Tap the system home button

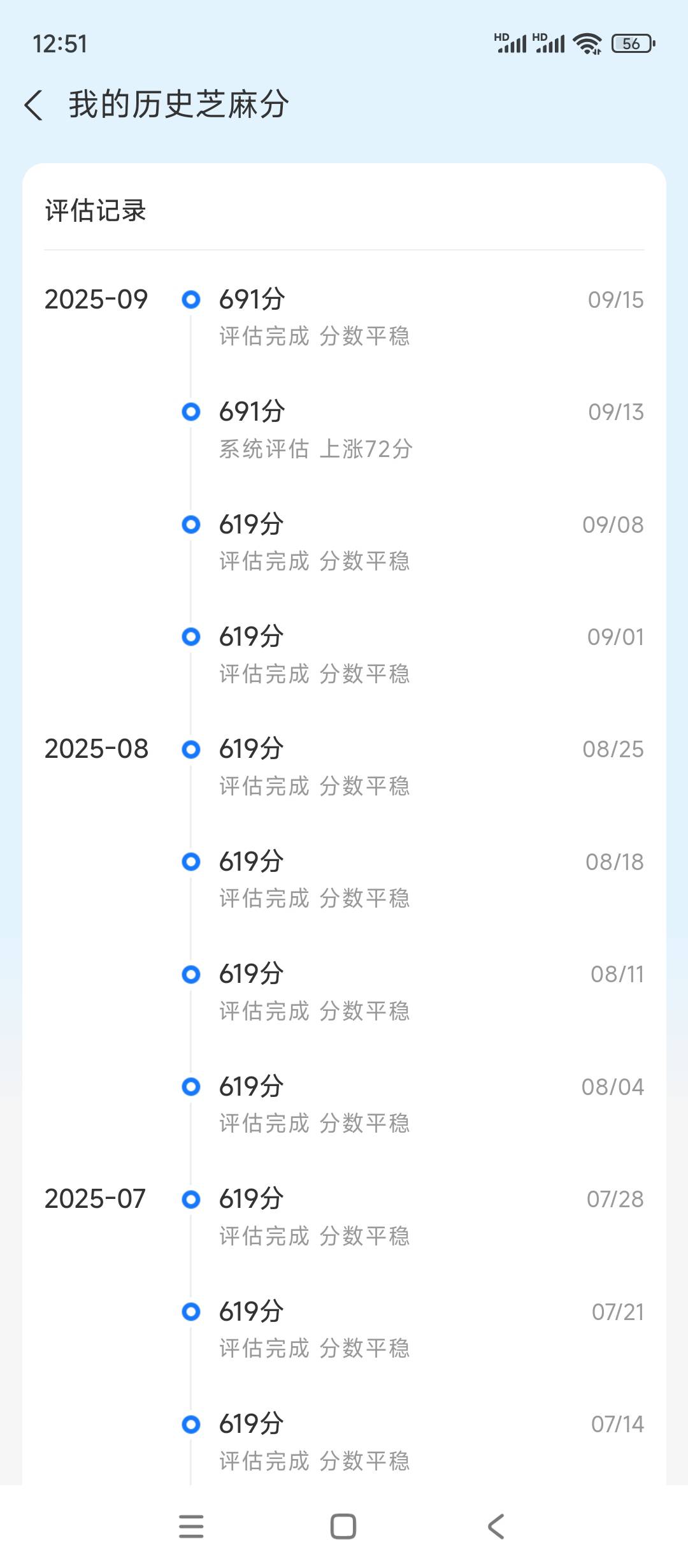click(x=343, y=1527)
